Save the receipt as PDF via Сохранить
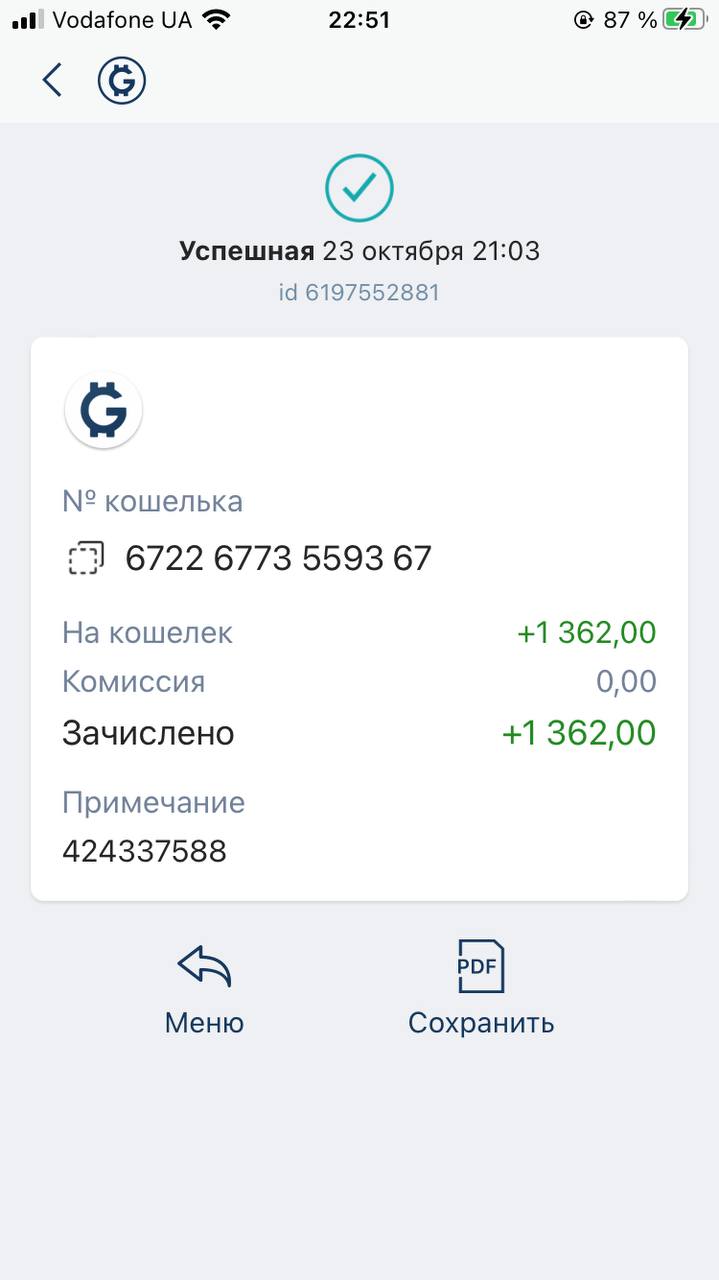 pos(481,987)
